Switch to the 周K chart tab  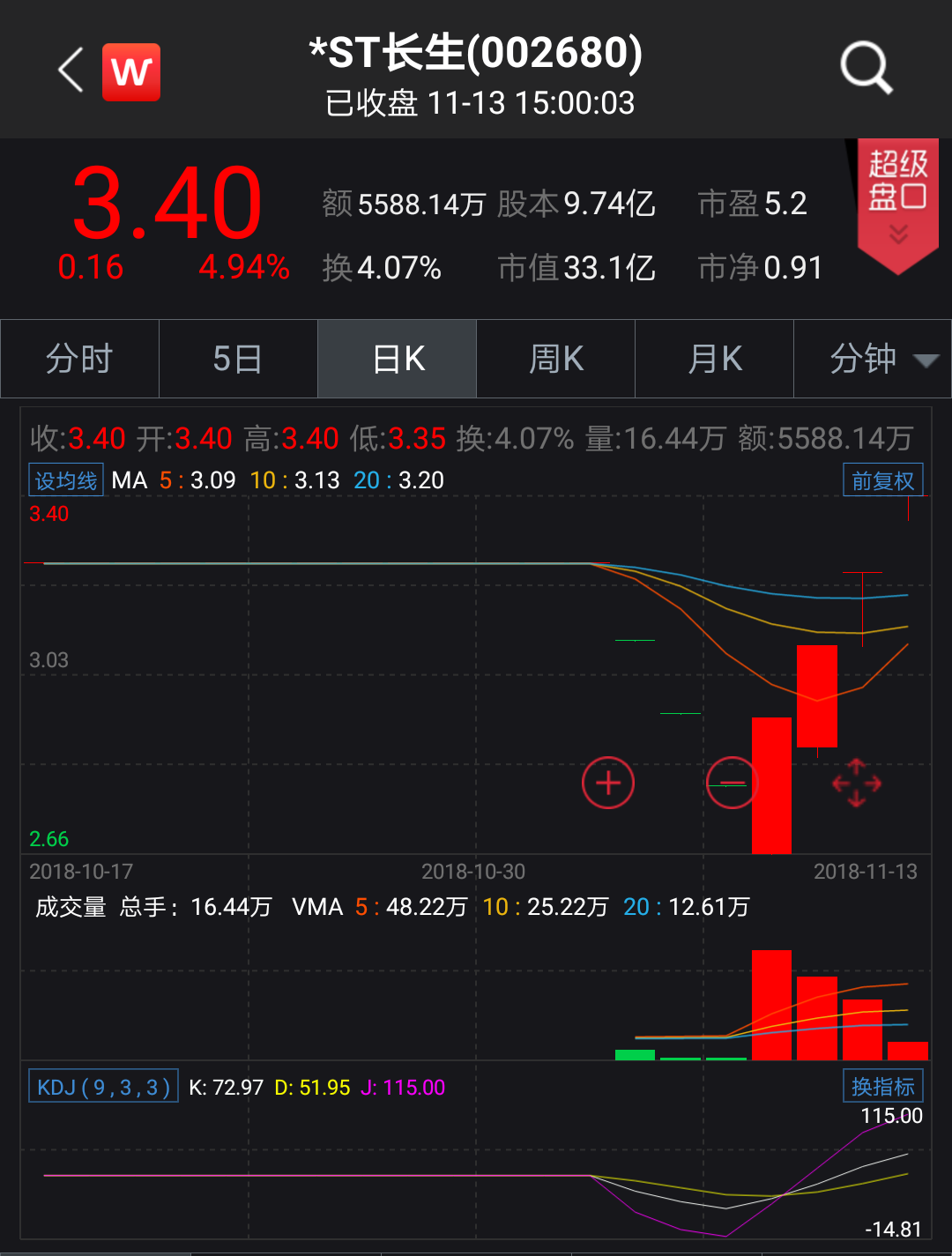556,359
